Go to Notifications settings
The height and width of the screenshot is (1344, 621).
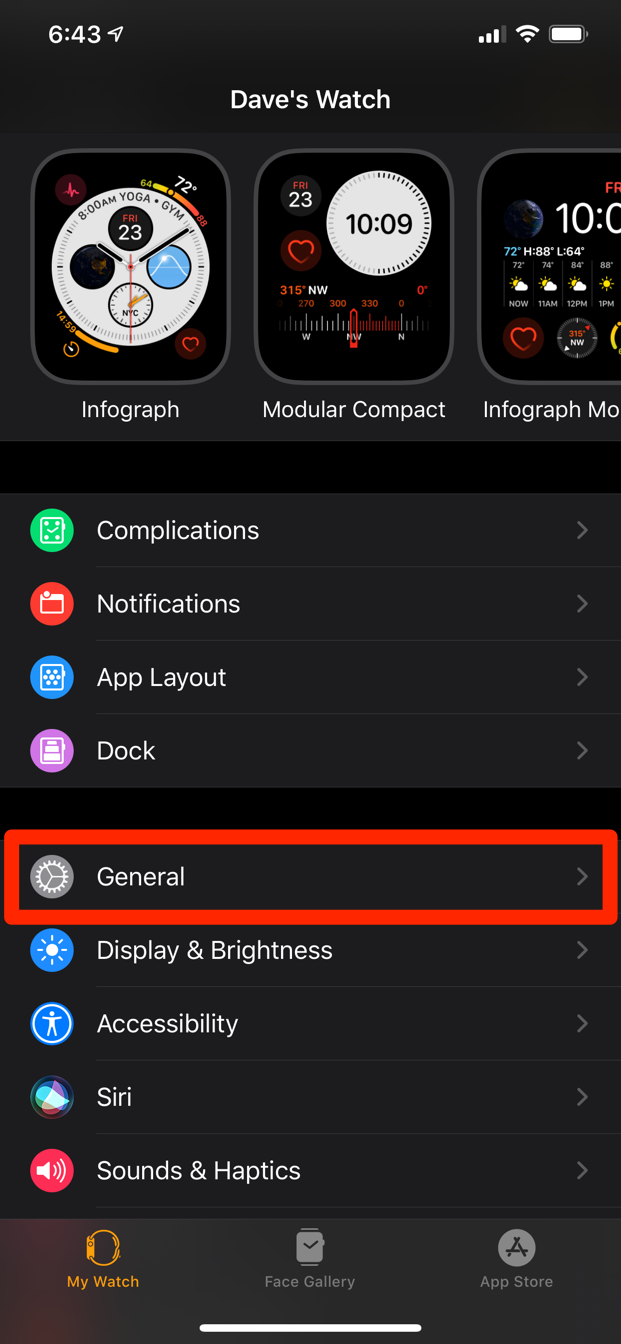click(x=310, y=604)
